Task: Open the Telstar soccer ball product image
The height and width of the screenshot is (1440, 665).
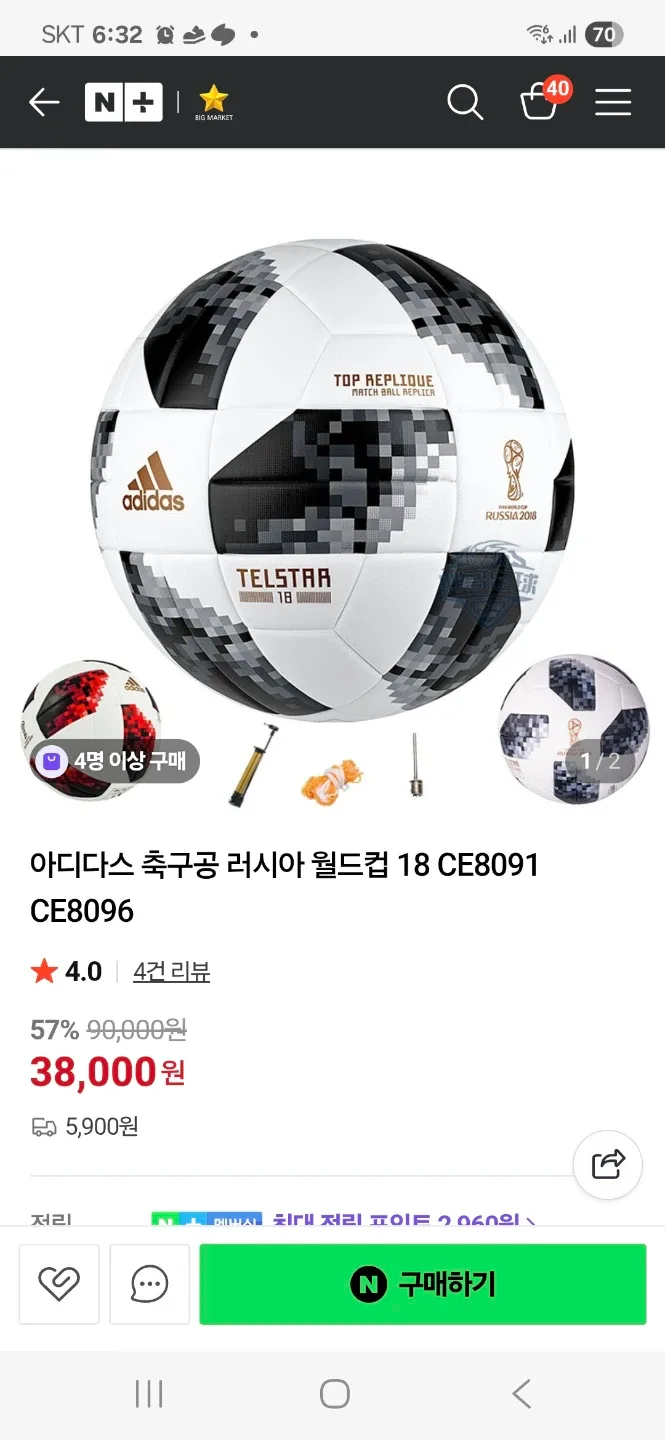Action: pos(333,480)
